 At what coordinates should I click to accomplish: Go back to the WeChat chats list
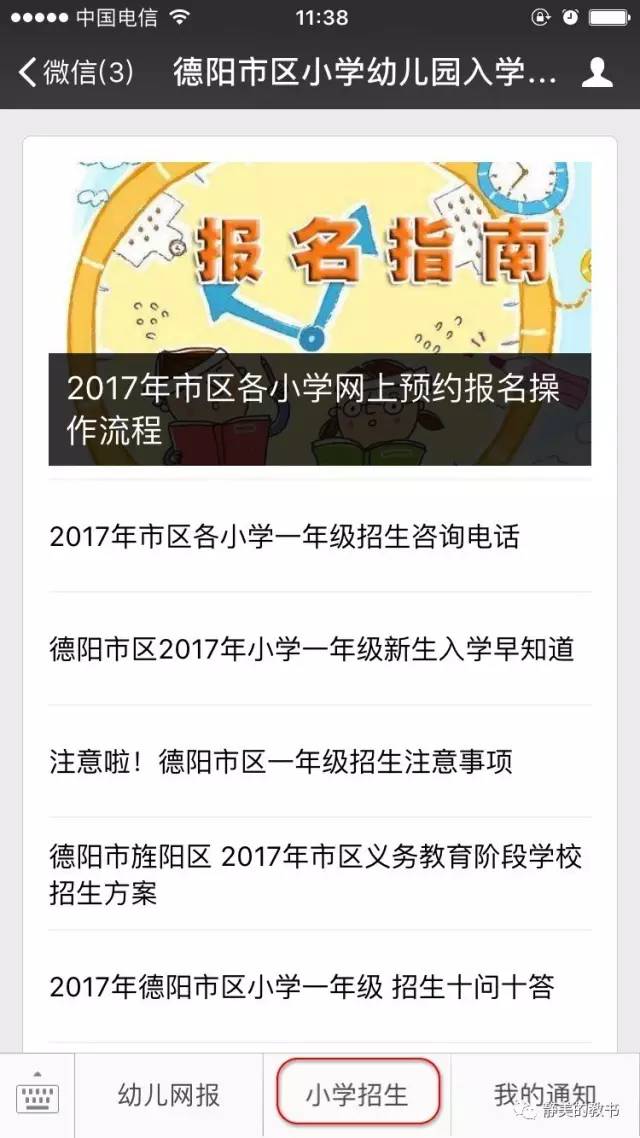pyautogui.click(x=75, y=72)
